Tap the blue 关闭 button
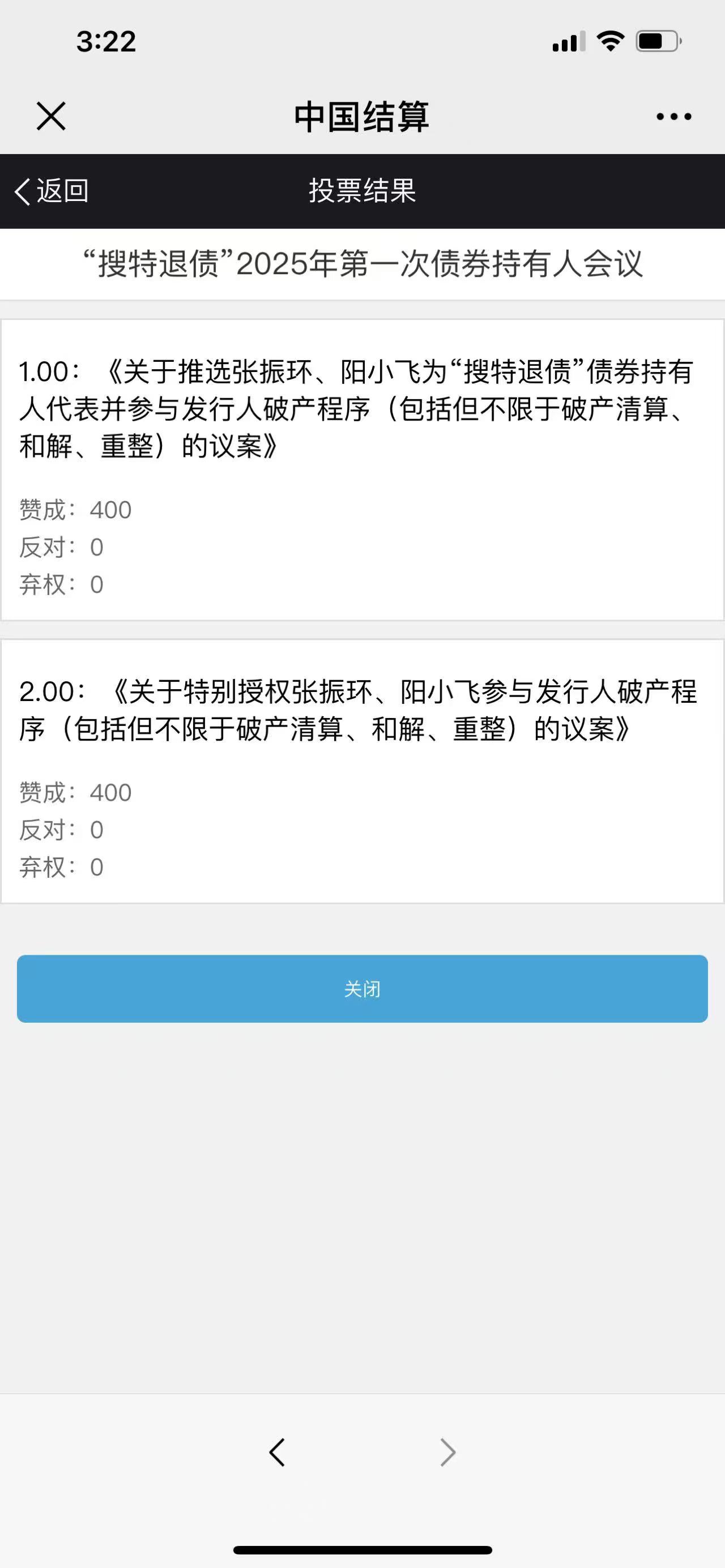Viewport: 725px width, 1568px height. [x=362, y=989]
